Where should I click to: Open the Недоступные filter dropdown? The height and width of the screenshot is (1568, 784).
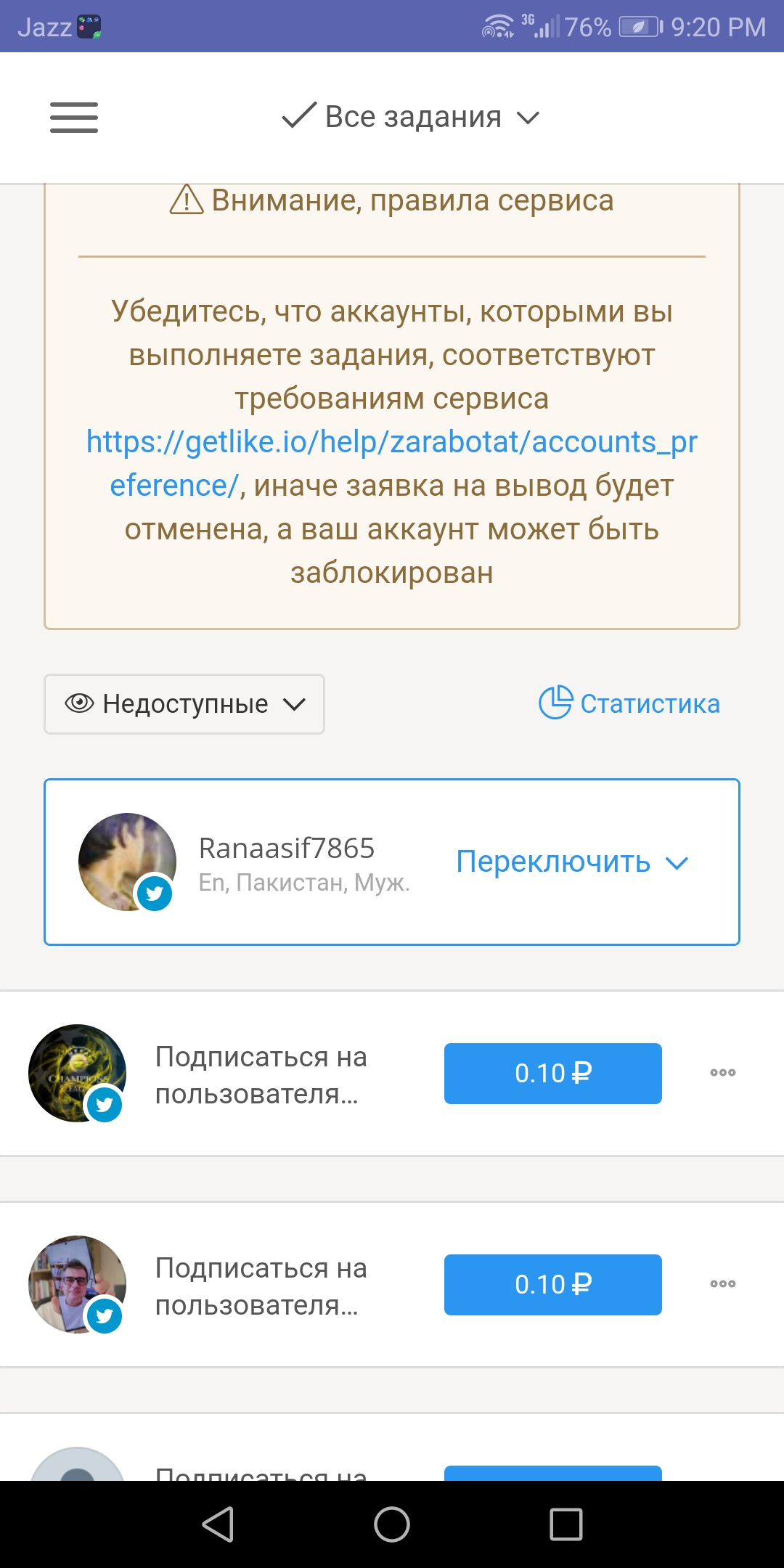pyautogui.click(x=184, y=704)
